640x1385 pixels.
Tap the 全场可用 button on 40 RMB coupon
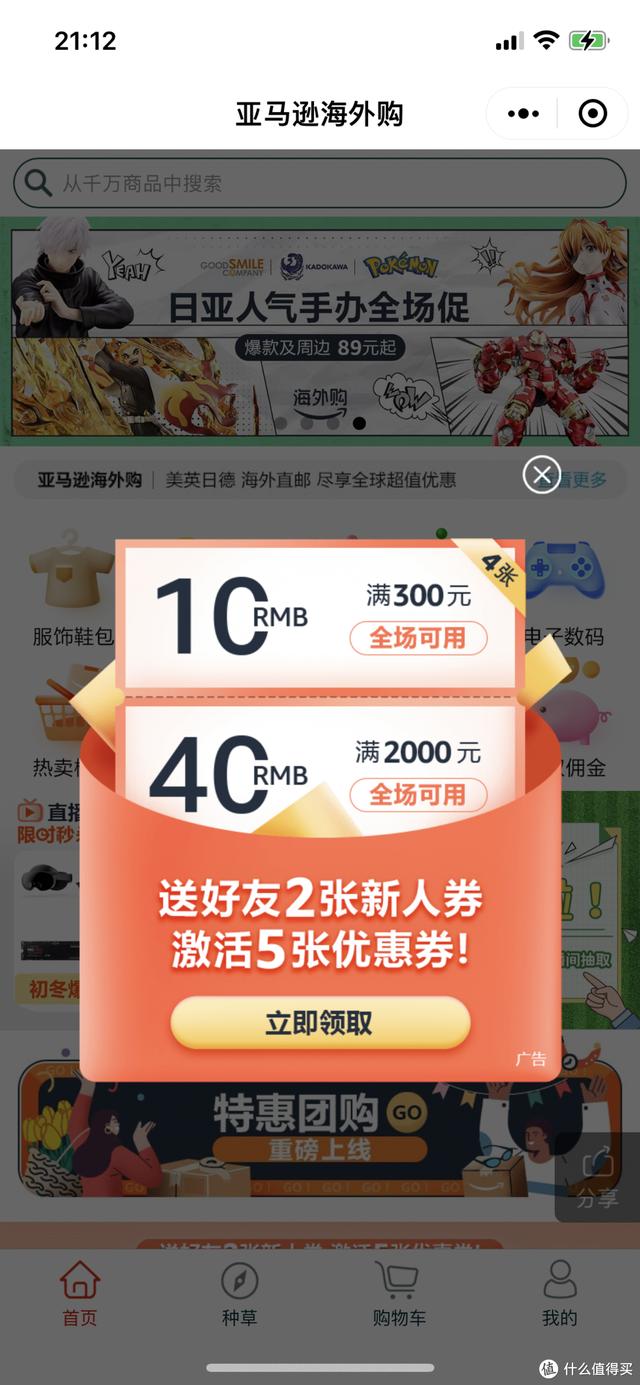tap(418, 795)
